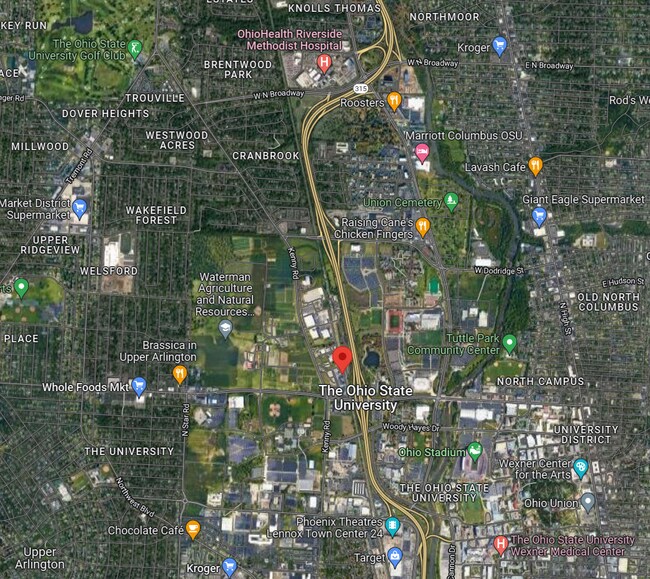Tap the Union Cemetery marker
The image size is (650, 579).
tap(451, 202)
